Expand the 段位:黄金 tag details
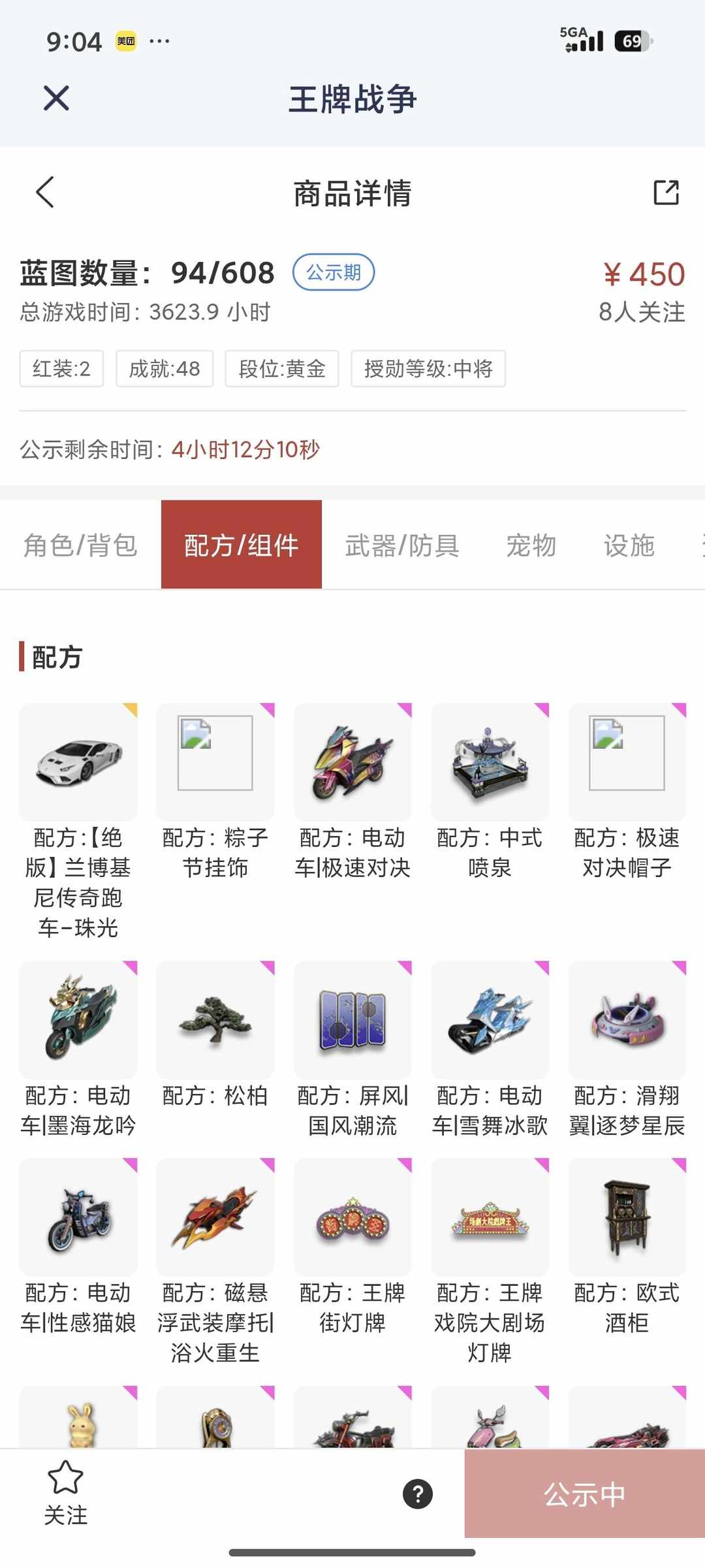705x1568 pixels. tap(283, 369)
